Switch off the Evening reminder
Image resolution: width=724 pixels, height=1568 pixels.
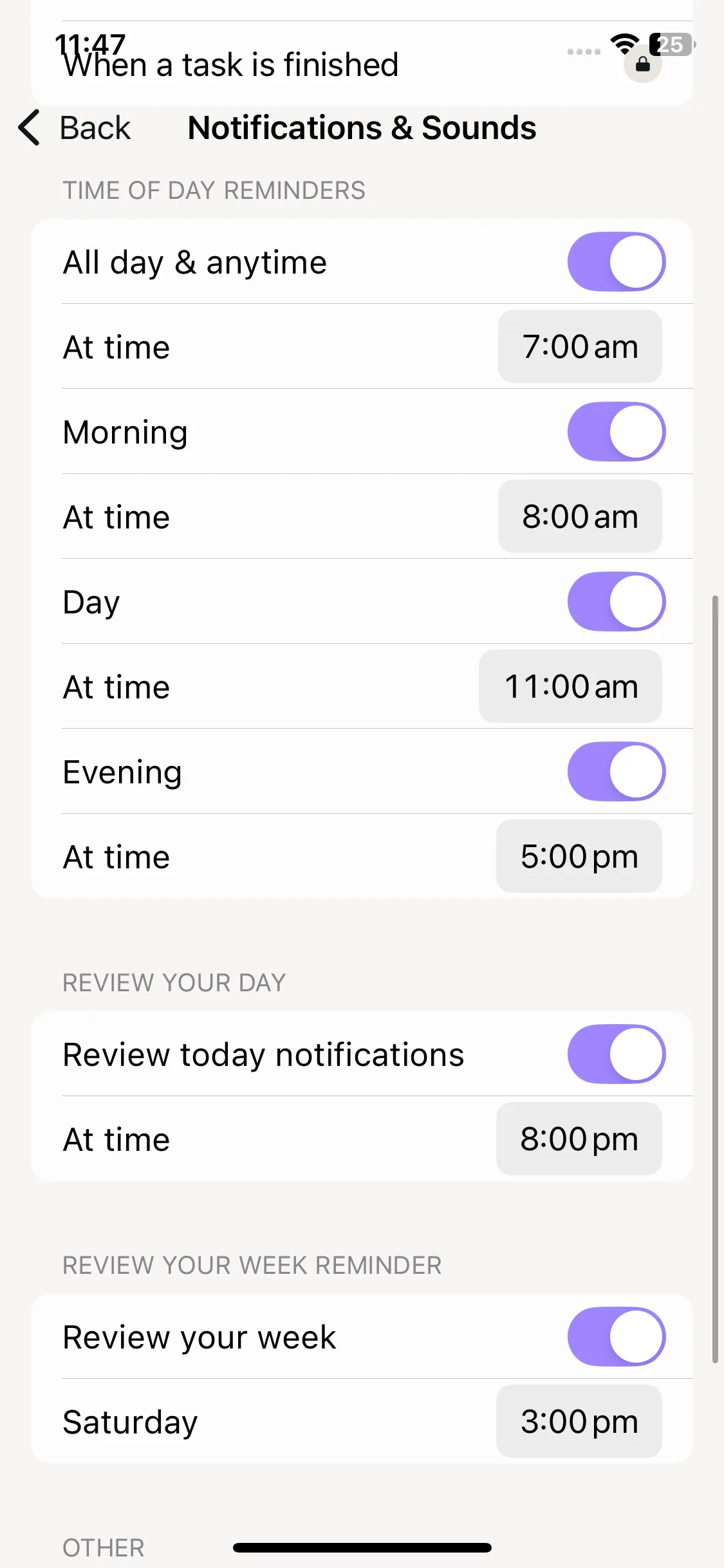click(616, 772)
